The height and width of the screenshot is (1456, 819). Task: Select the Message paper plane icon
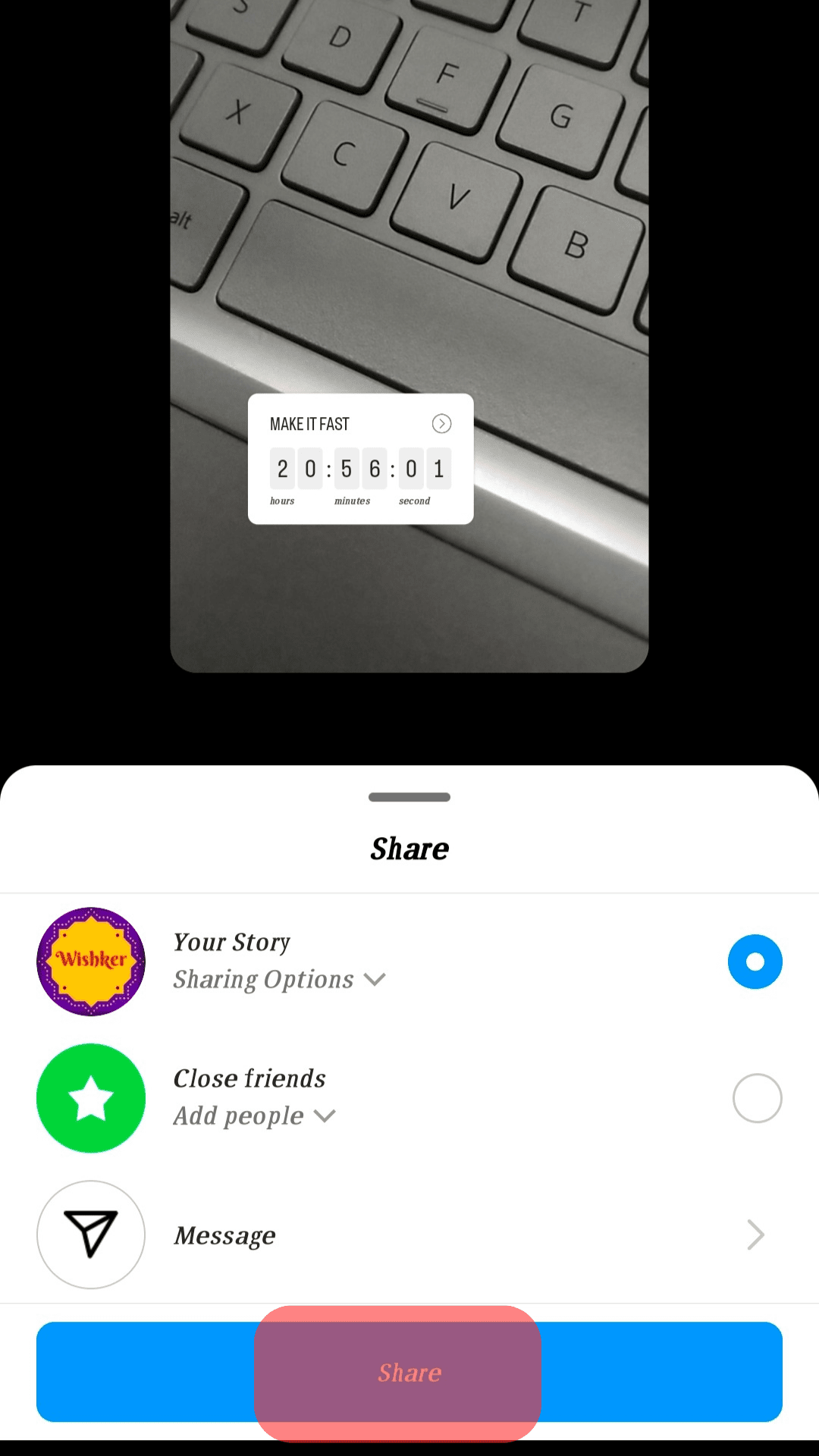click(x=90, y=1235)
